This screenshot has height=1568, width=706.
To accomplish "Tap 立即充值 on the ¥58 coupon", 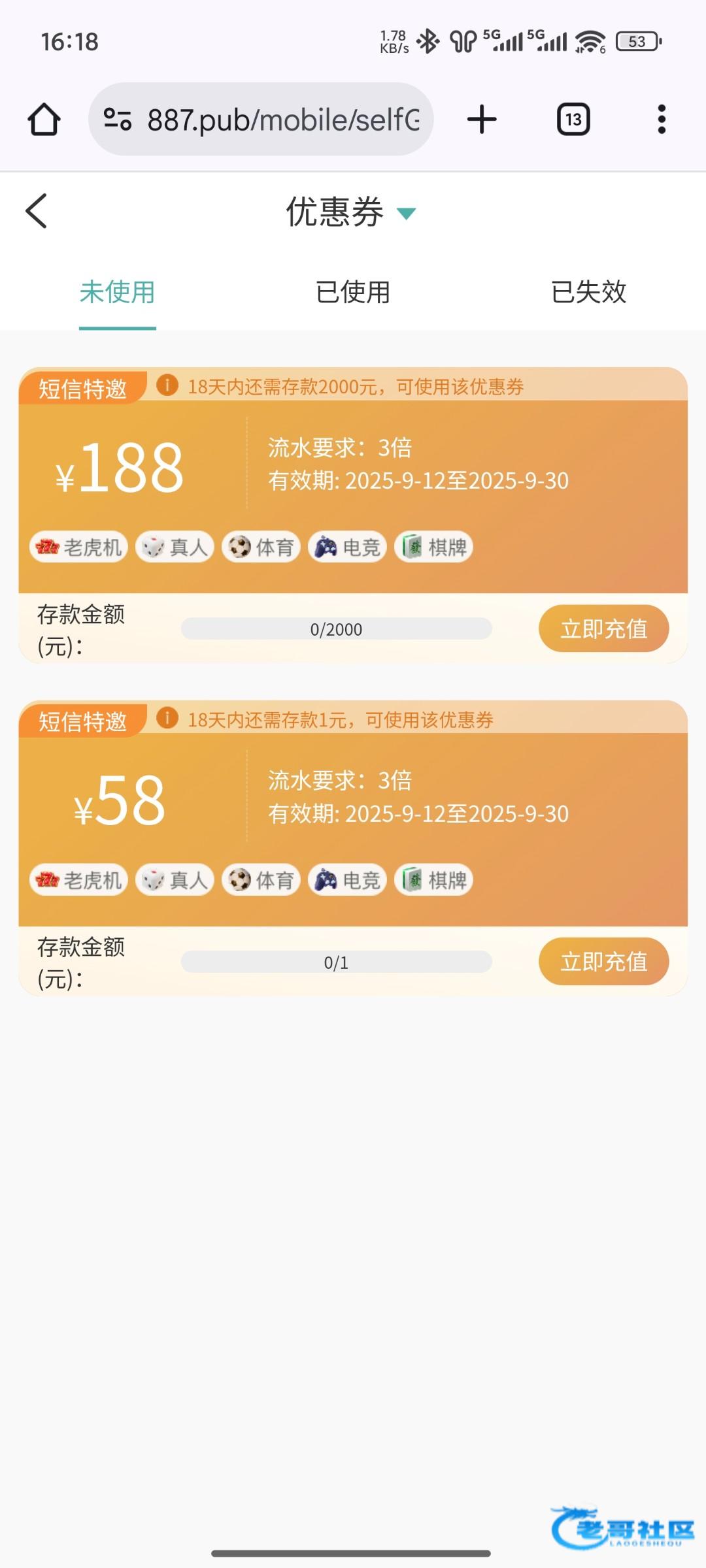I will click(603, 962).
